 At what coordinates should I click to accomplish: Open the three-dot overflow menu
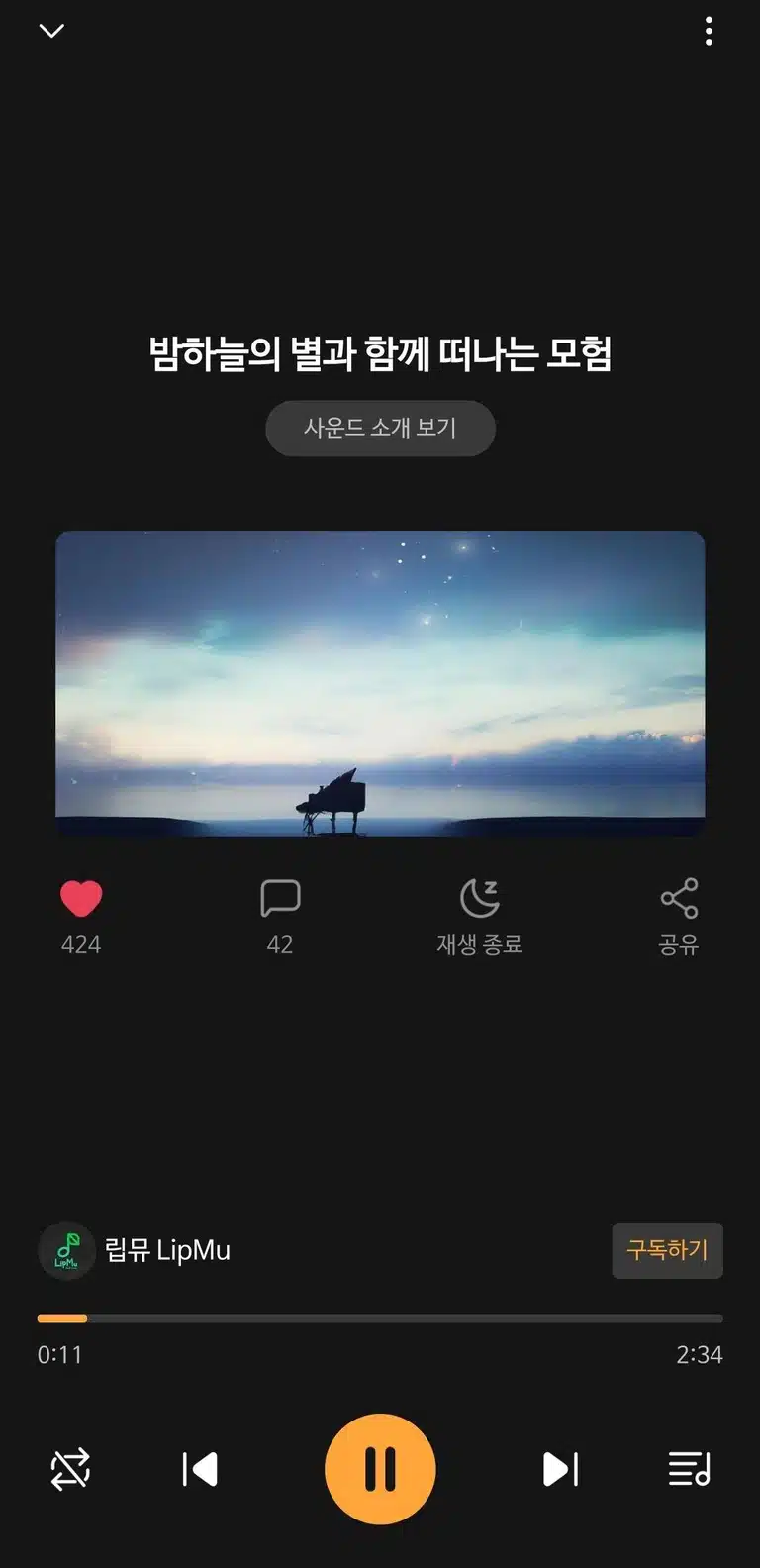[709, 31]
